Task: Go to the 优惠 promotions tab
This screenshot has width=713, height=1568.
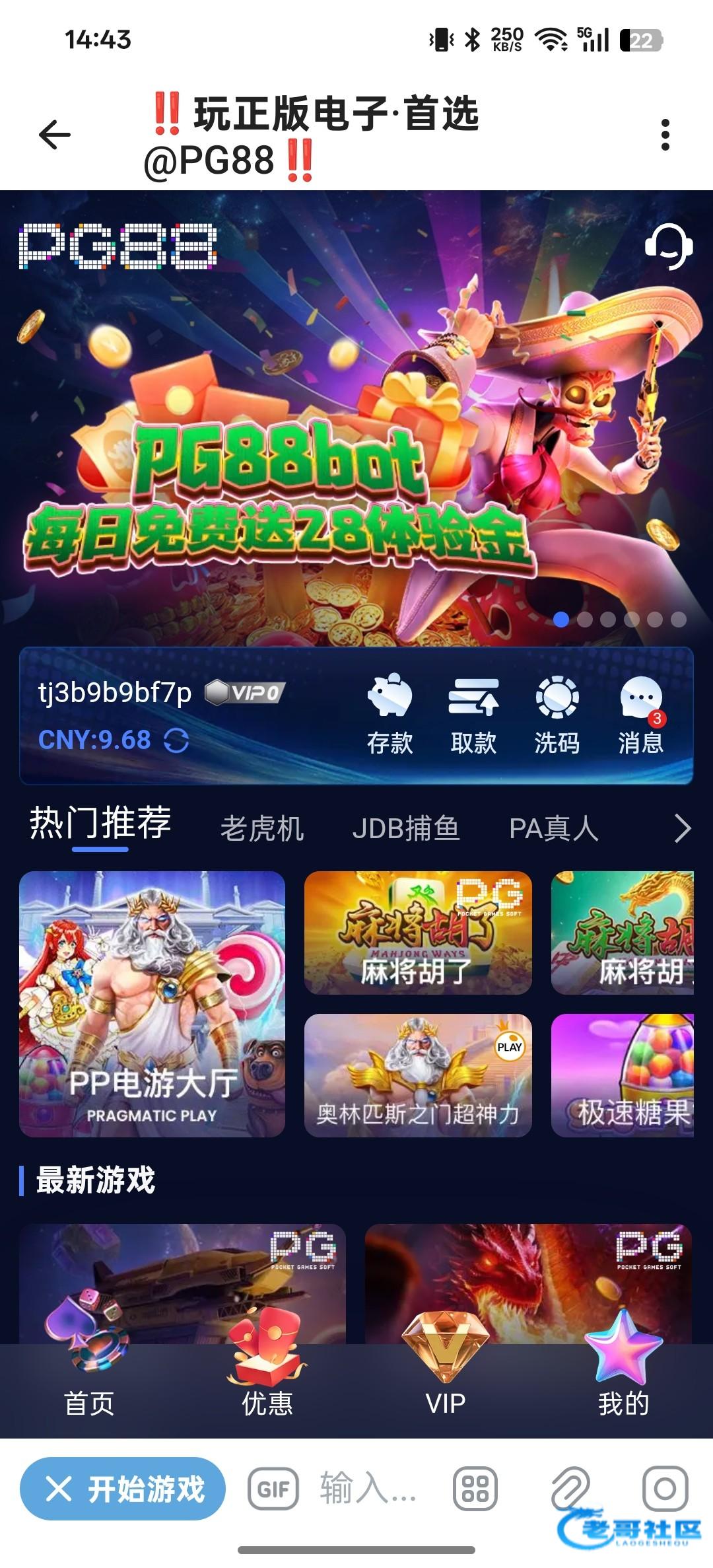Action: (267, 1380)
